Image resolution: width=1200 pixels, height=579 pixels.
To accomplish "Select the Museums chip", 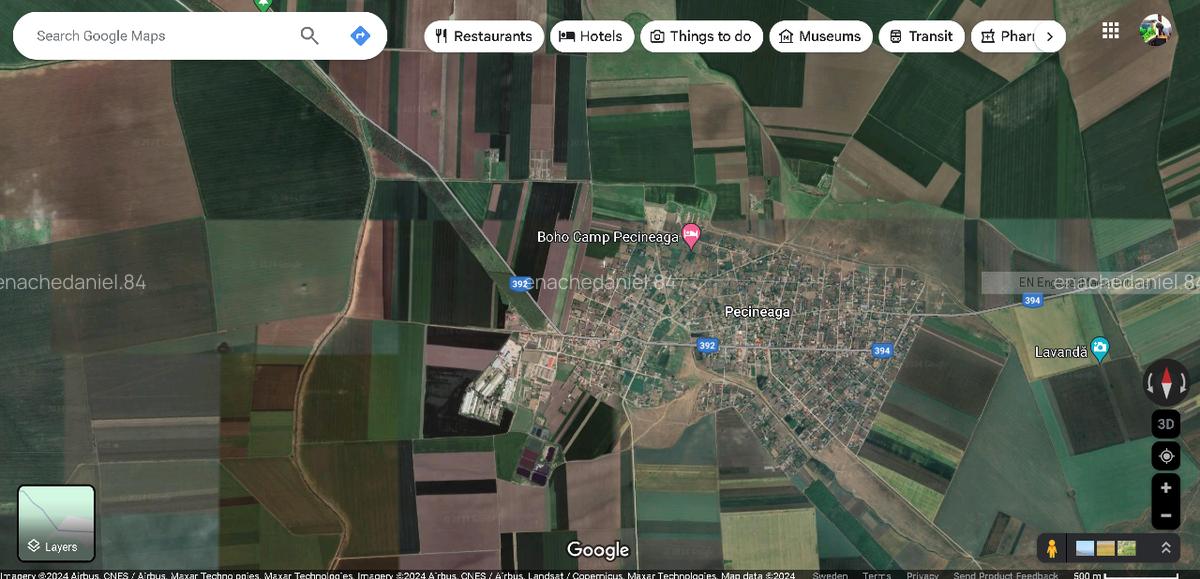I will 820,36.
